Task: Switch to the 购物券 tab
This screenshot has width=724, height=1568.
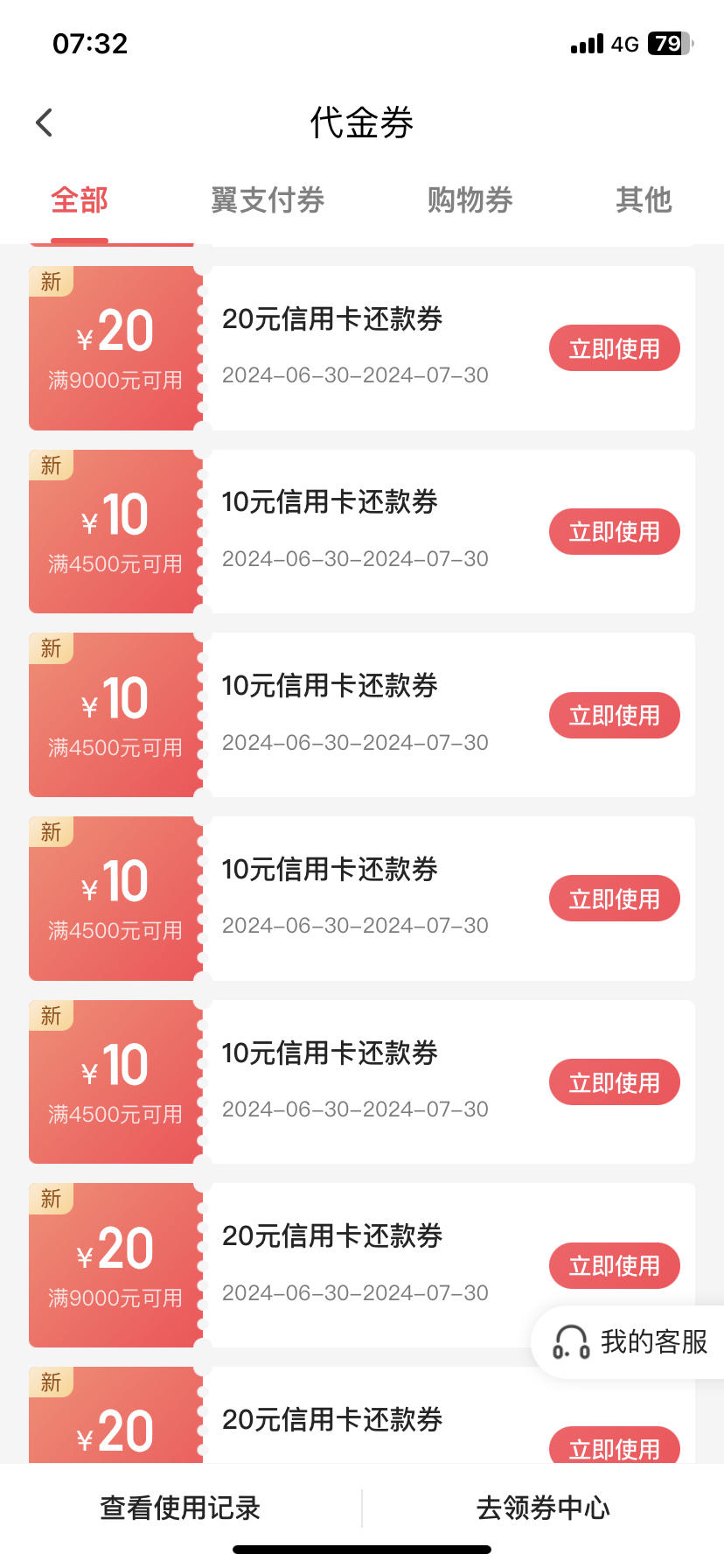Action: pyautogui.click(x=470, y=200)
